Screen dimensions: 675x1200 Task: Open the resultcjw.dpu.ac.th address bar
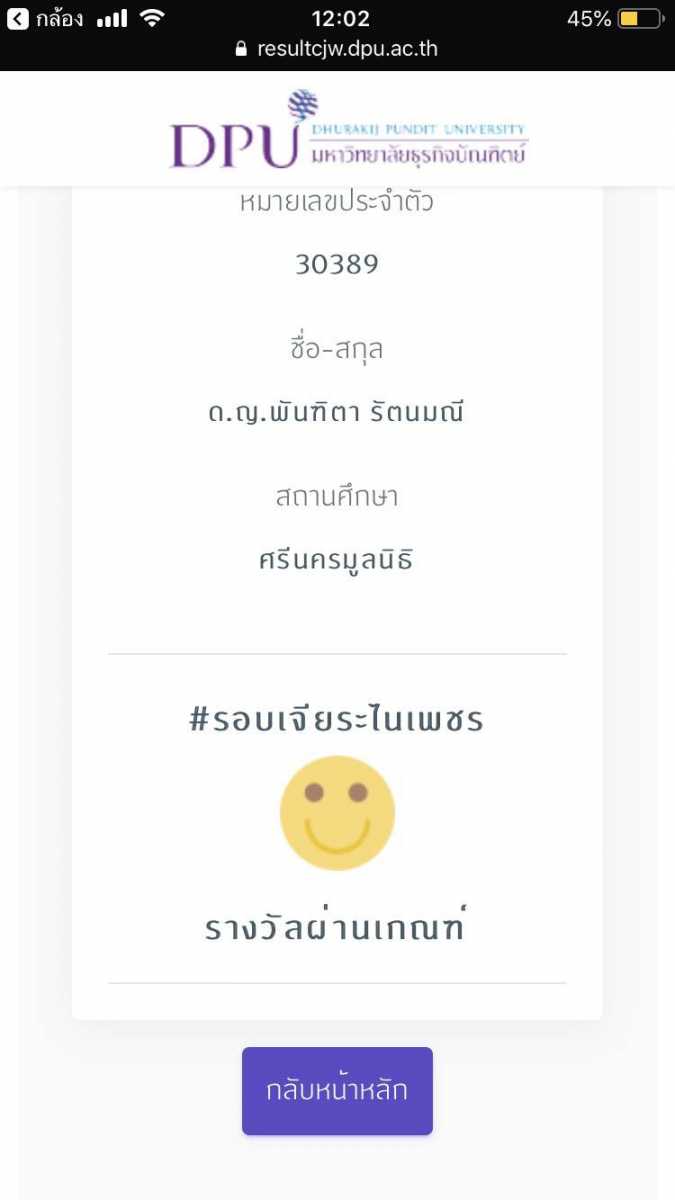337,48
